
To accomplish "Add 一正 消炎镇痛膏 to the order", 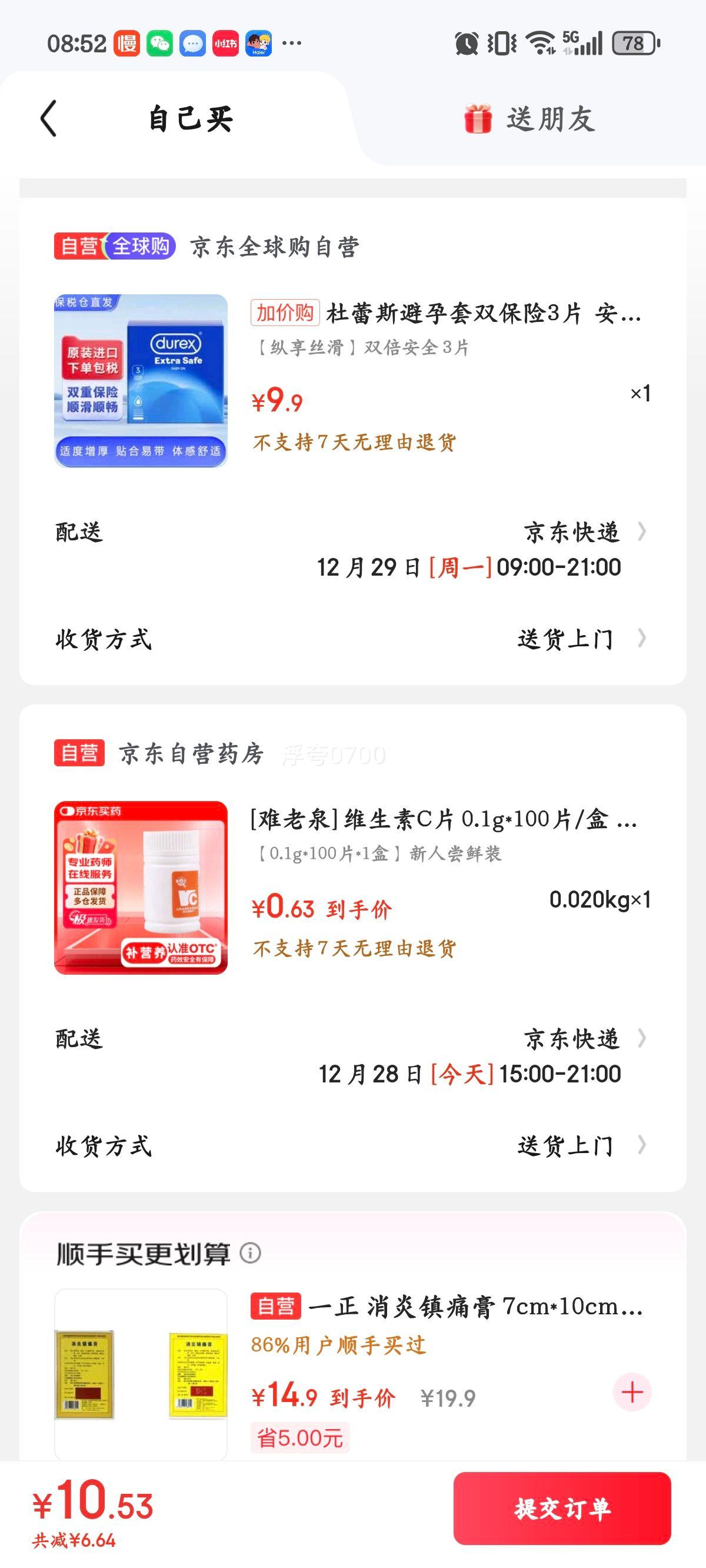I will 632,1392.
